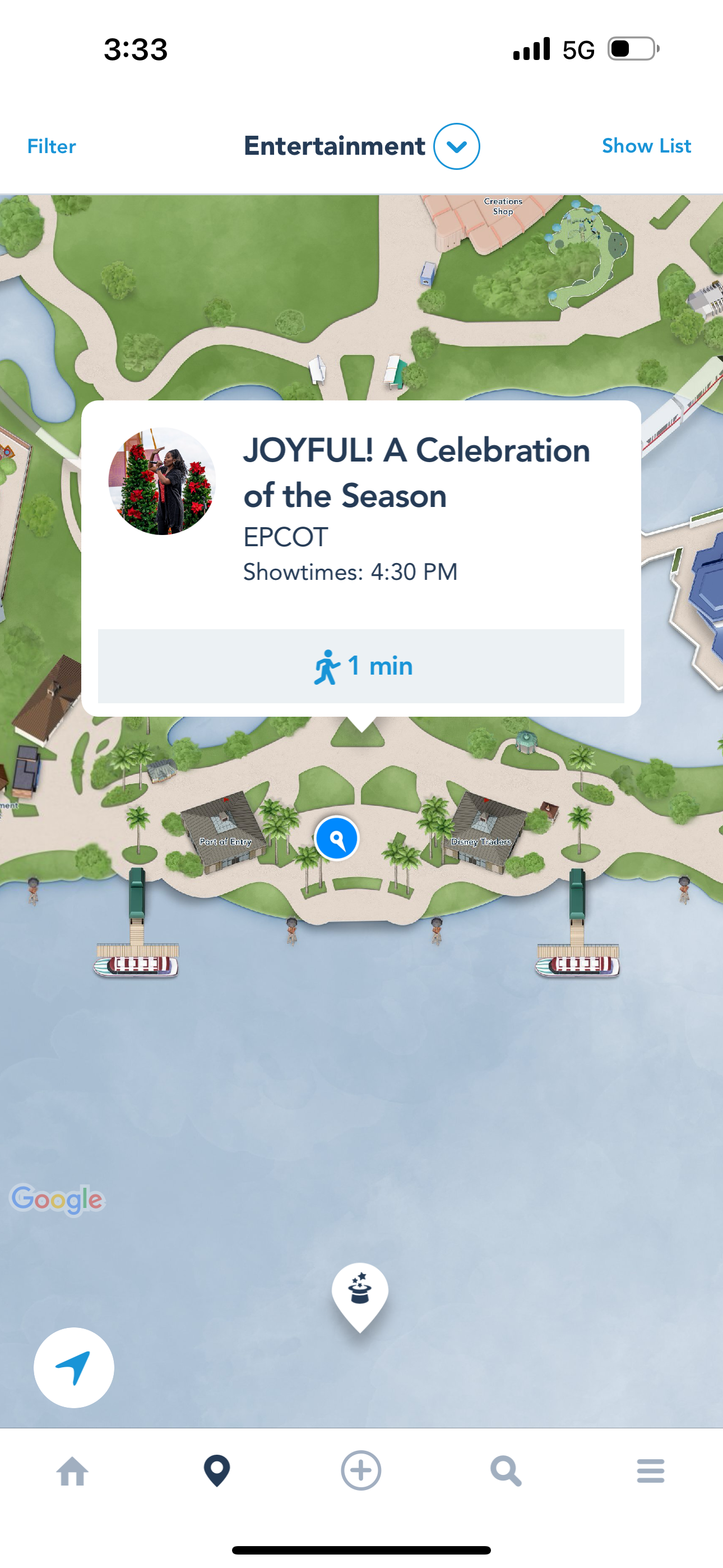Screen dimensions: 723x1568
Task: Switch to Show List view
Action: tap(646, 146)
